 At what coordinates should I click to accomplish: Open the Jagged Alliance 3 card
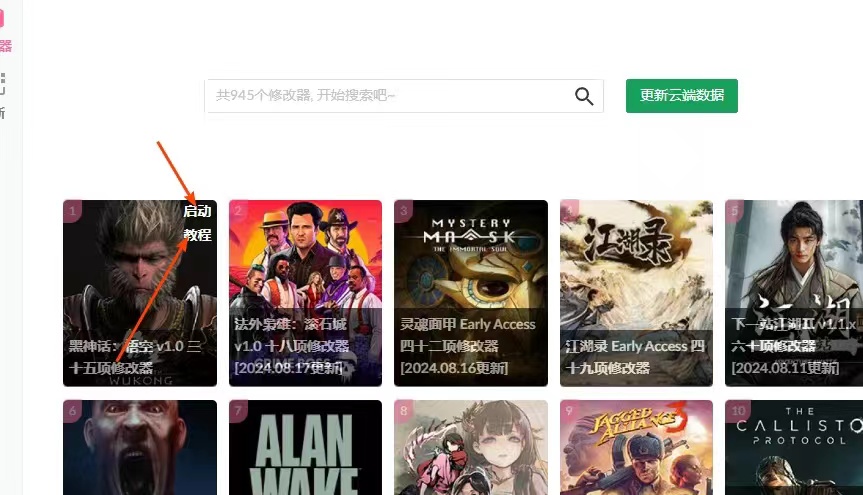[636, 450]
